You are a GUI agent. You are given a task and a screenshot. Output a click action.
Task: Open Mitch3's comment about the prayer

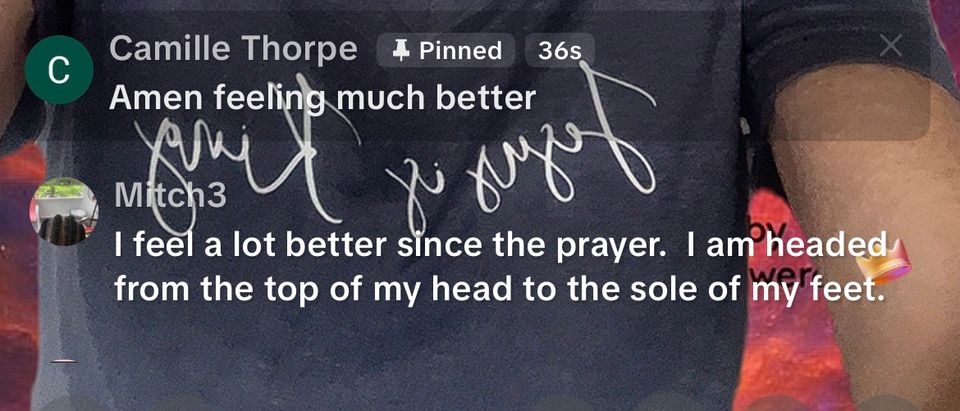[x=500, y=268]
